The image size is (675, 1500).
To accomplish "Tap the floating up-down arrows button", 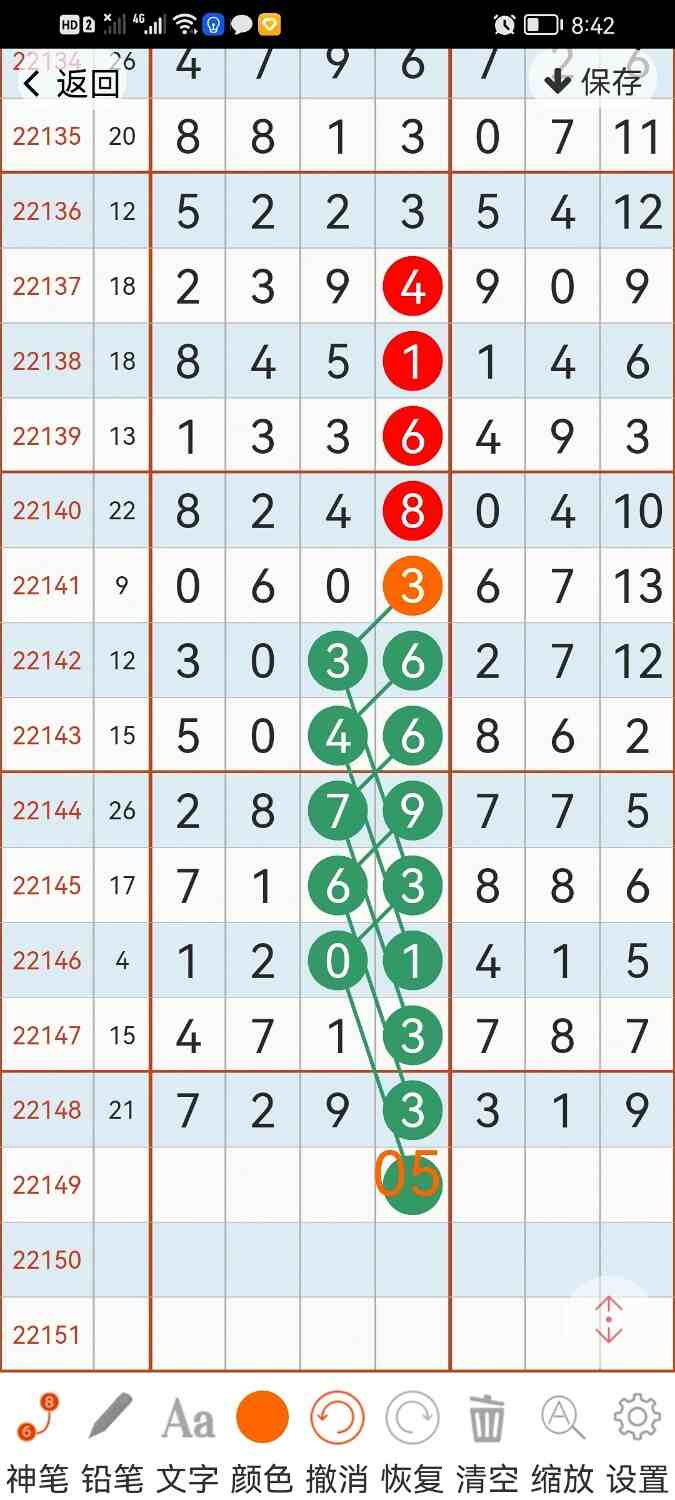I will point(609,1320).
